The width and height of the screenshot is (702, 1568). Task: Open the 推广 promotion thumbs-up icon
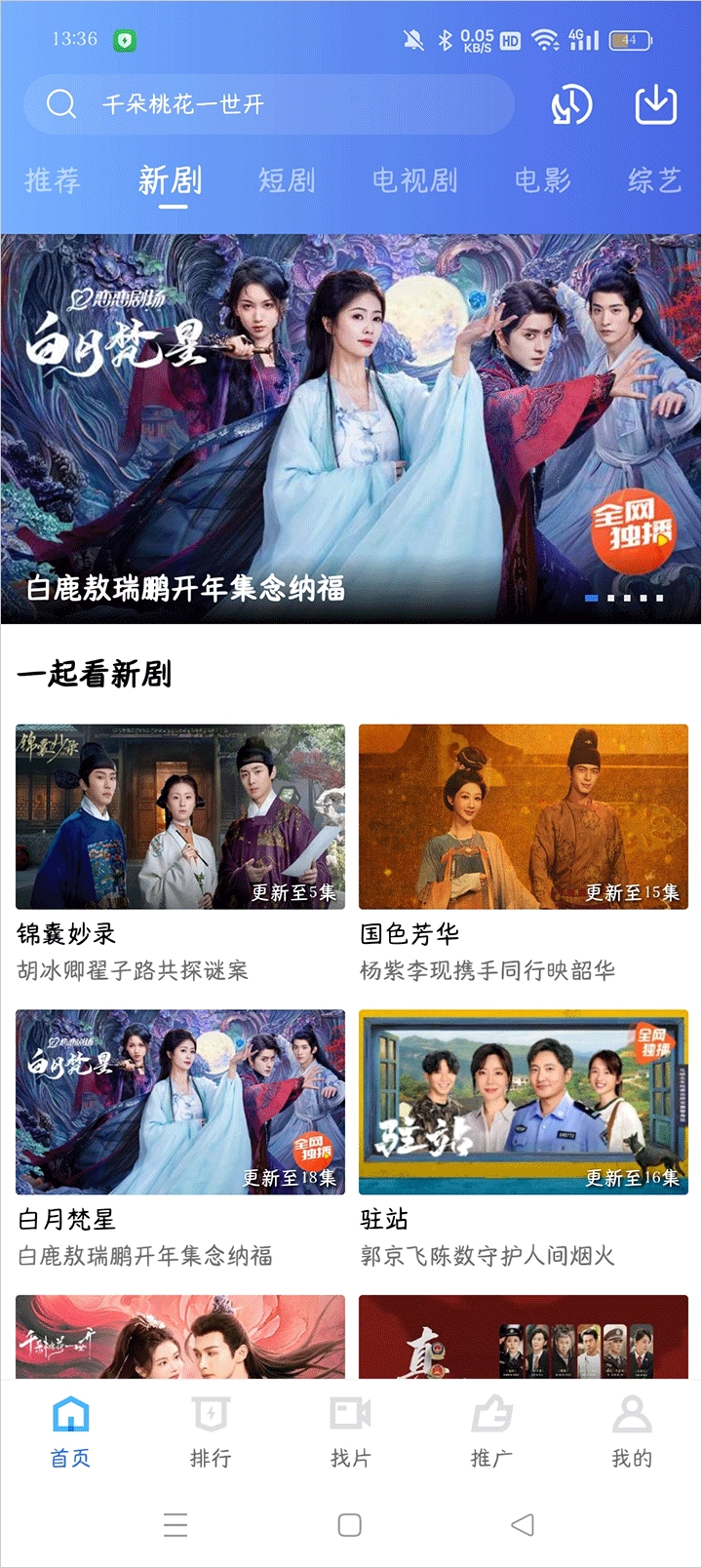click(x=491, y=1412)
